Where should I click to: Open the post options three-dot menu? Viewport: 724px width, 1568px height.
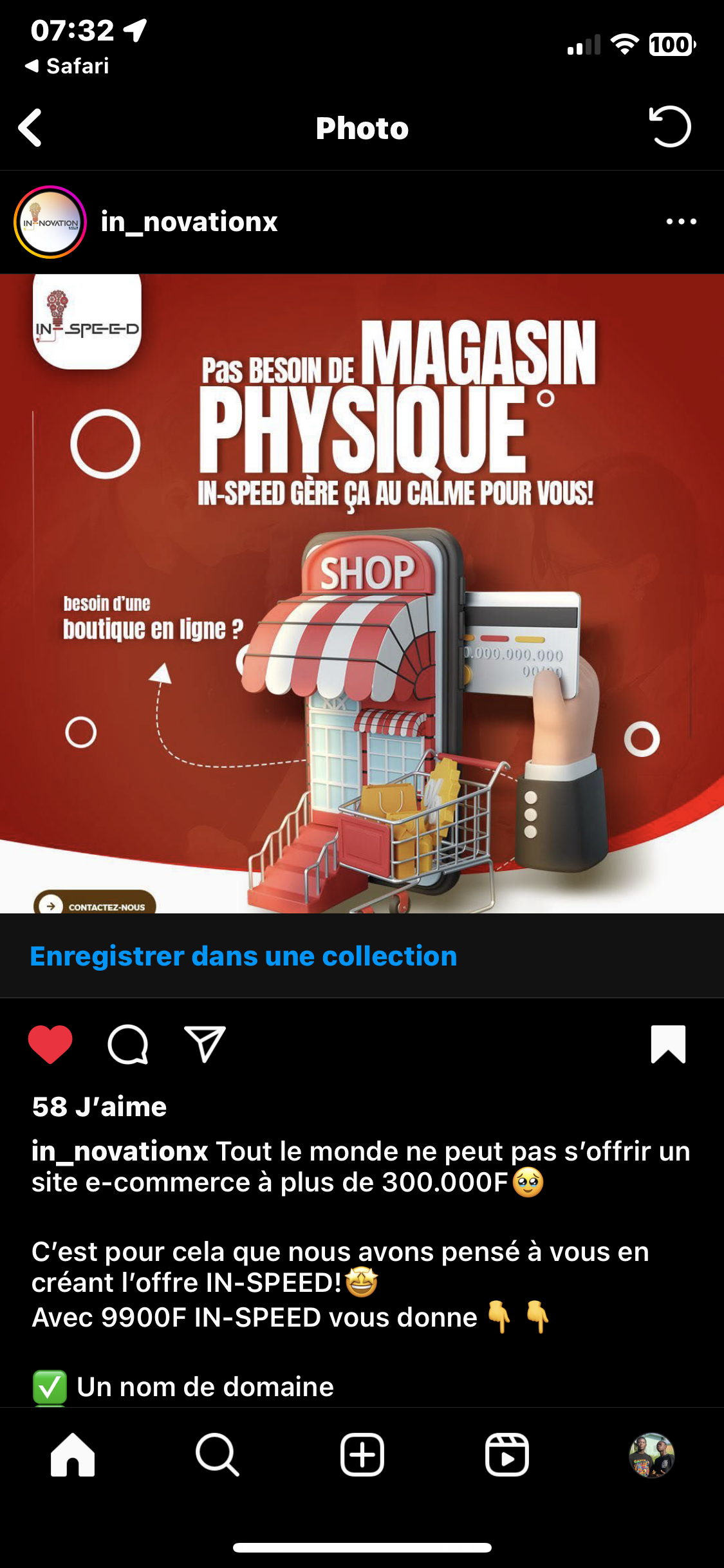(681, 221)
